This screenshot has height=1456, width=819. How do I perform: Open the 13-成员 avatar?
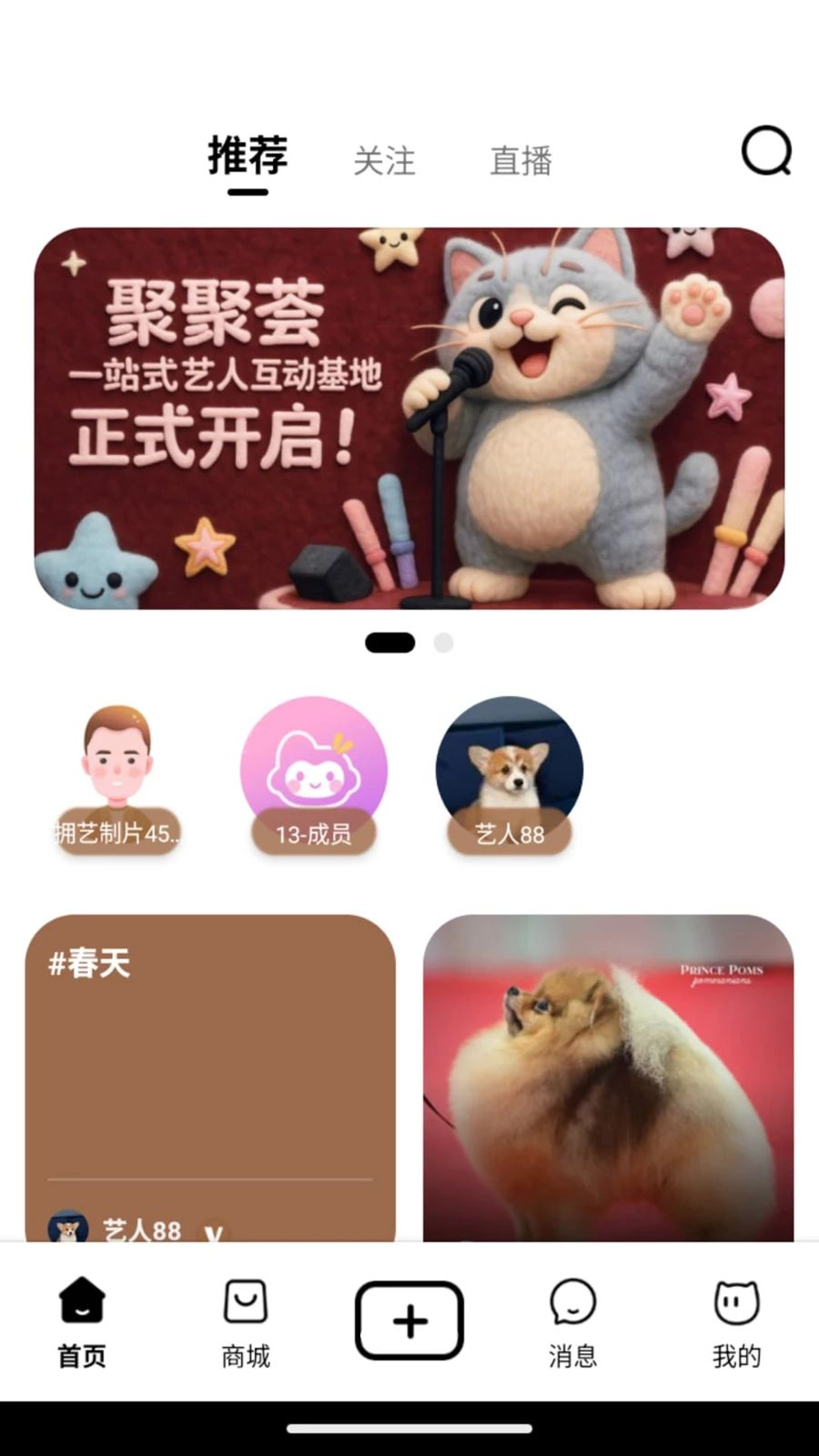[313, 775]
